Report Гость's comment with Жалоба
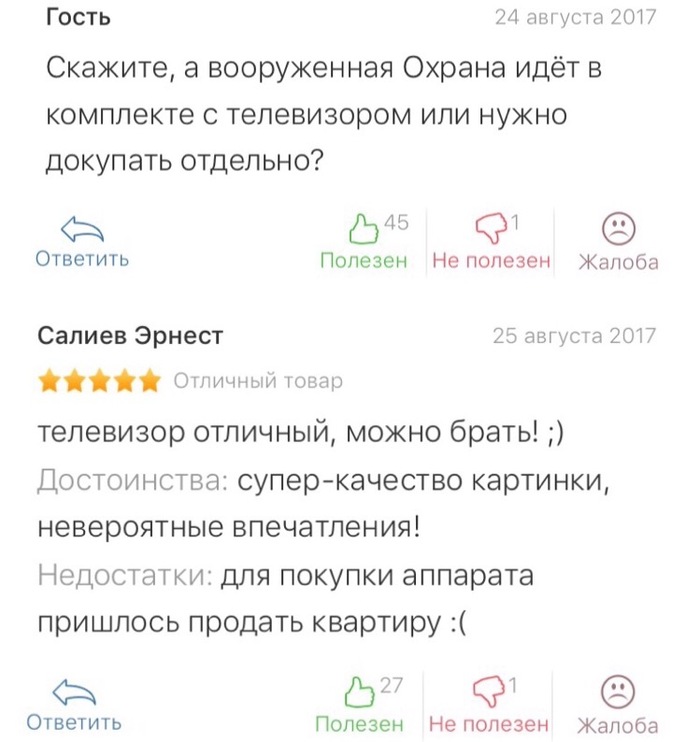Image resolution: width=700 pixels, height=742 pixels. pos(619,243)
